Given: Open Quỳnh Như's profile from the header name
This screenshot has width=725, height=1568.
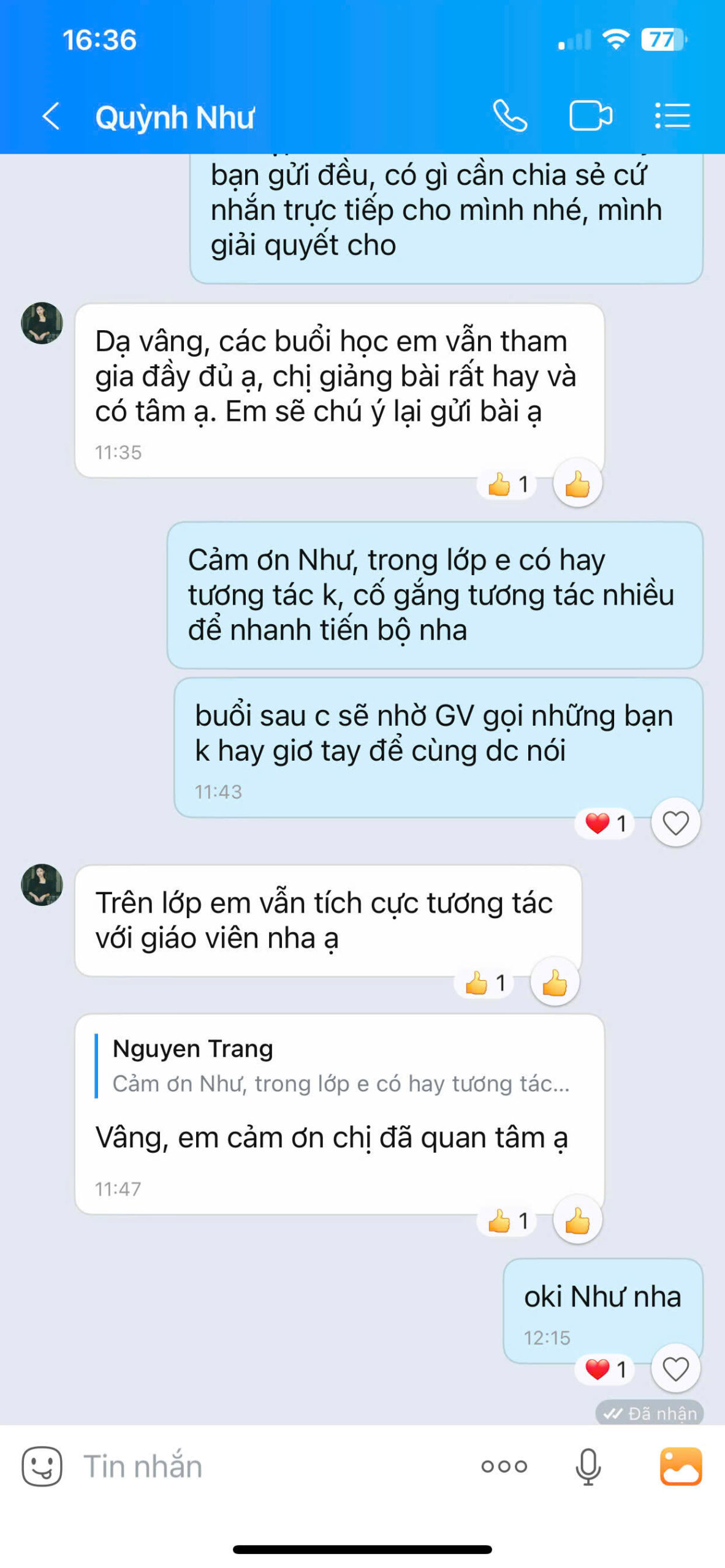Looking at the screenshot, I should [x=175, y=117].
